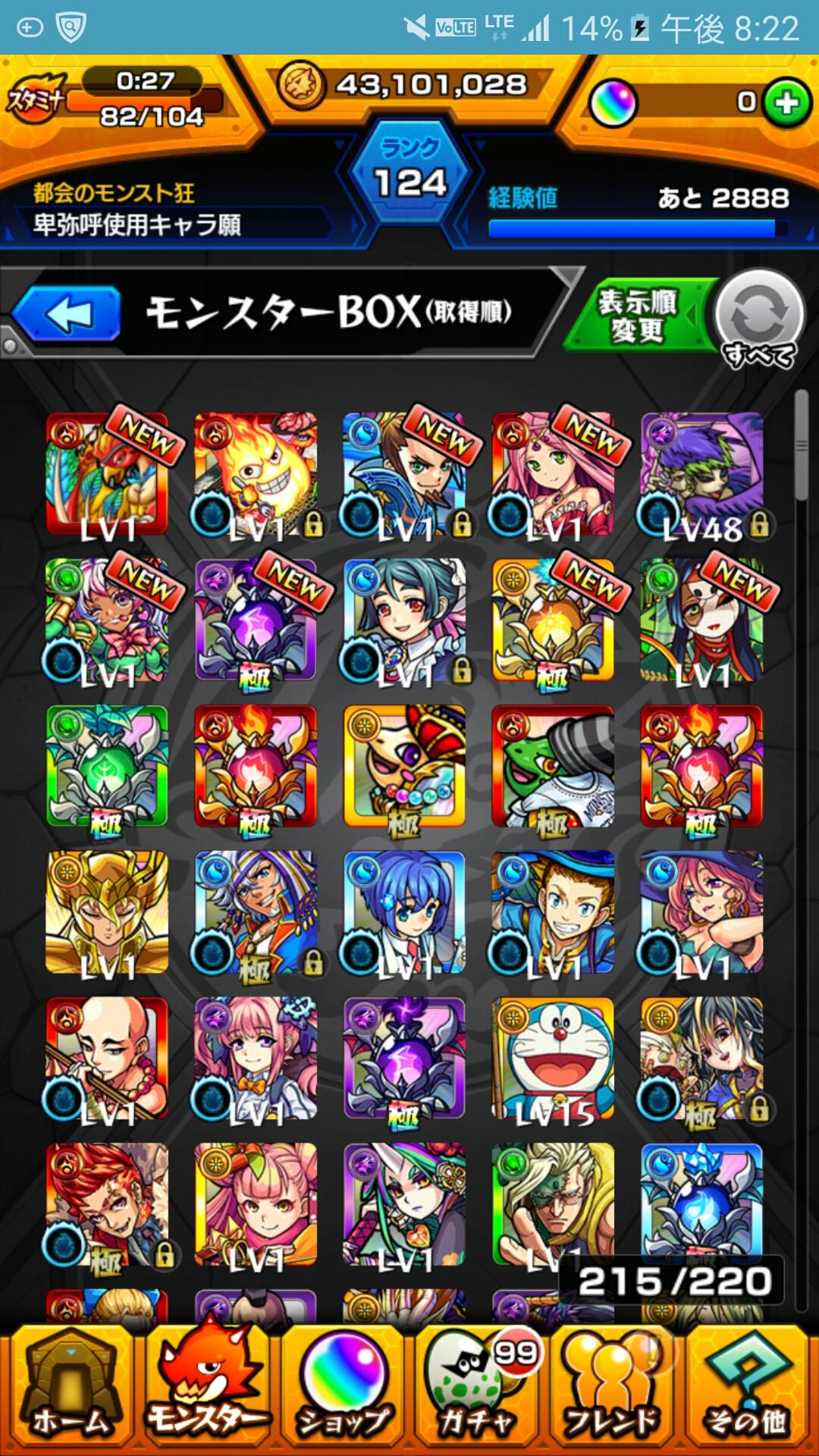Pick the blue-haired girl LV1 monster

pos(404,912)
